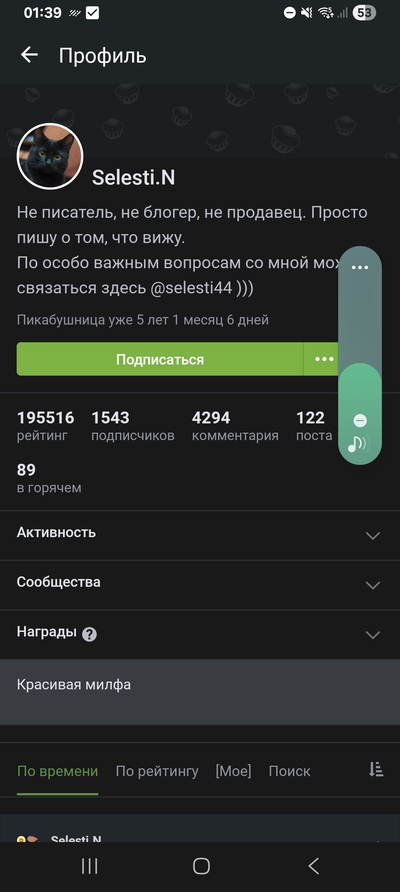The height and width of the screenshot is (892, 400).
Task: Switch to the По рейтингу tab
Action: pyautogui.click(x=157, y=771)
